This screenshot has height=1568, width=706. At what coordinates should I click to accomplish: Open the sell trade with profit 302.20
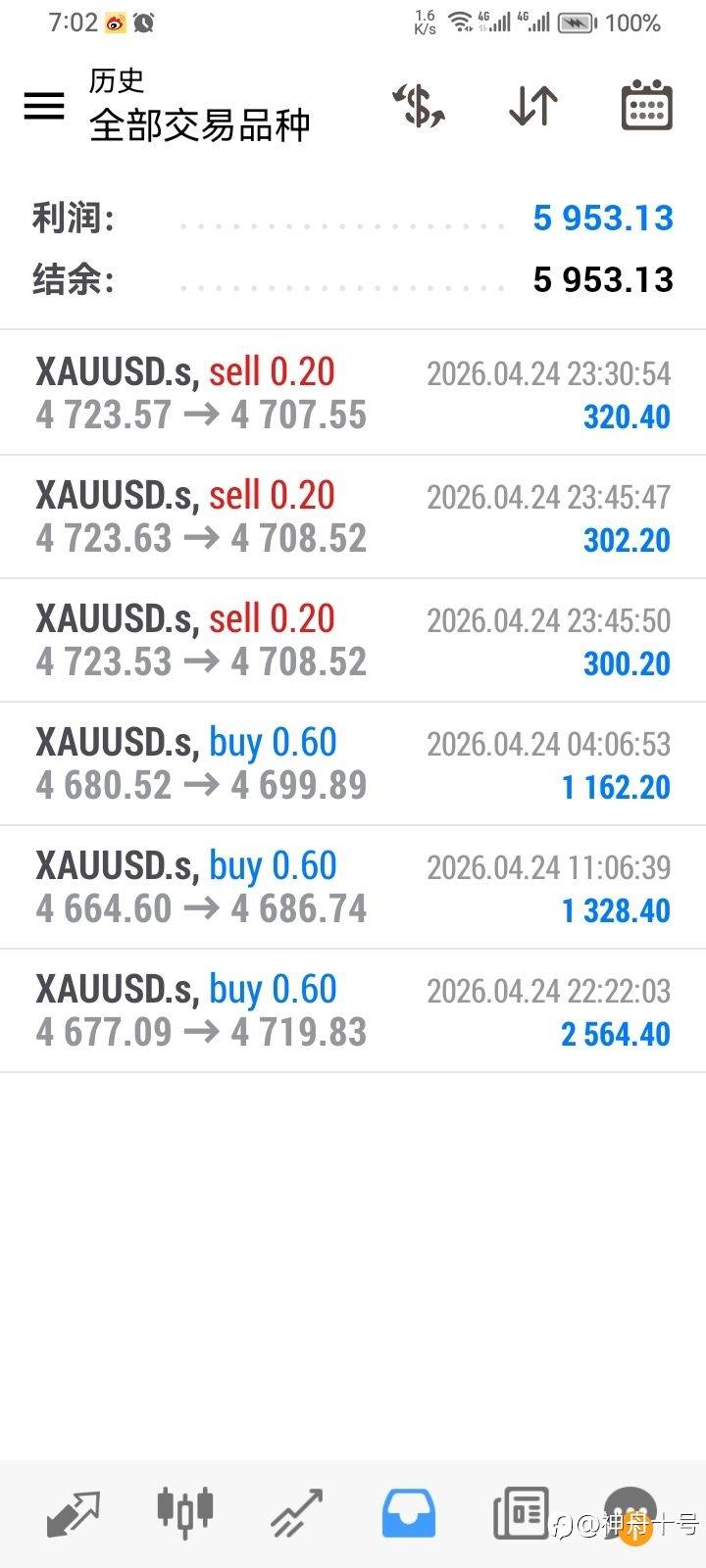(353, 516)
